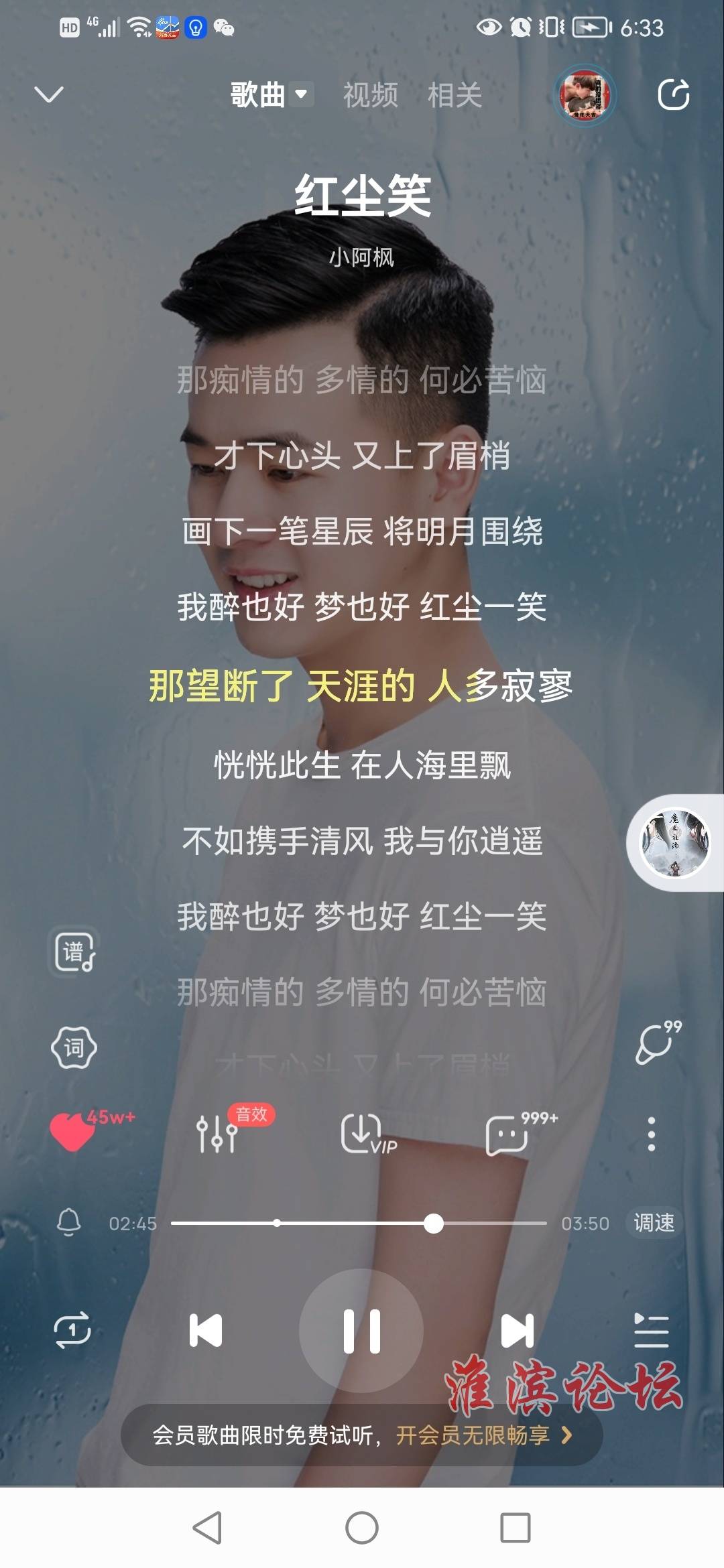This screenshot has width=724, height=1568.
Task: Download the song with VIP
Action: 362,1134
